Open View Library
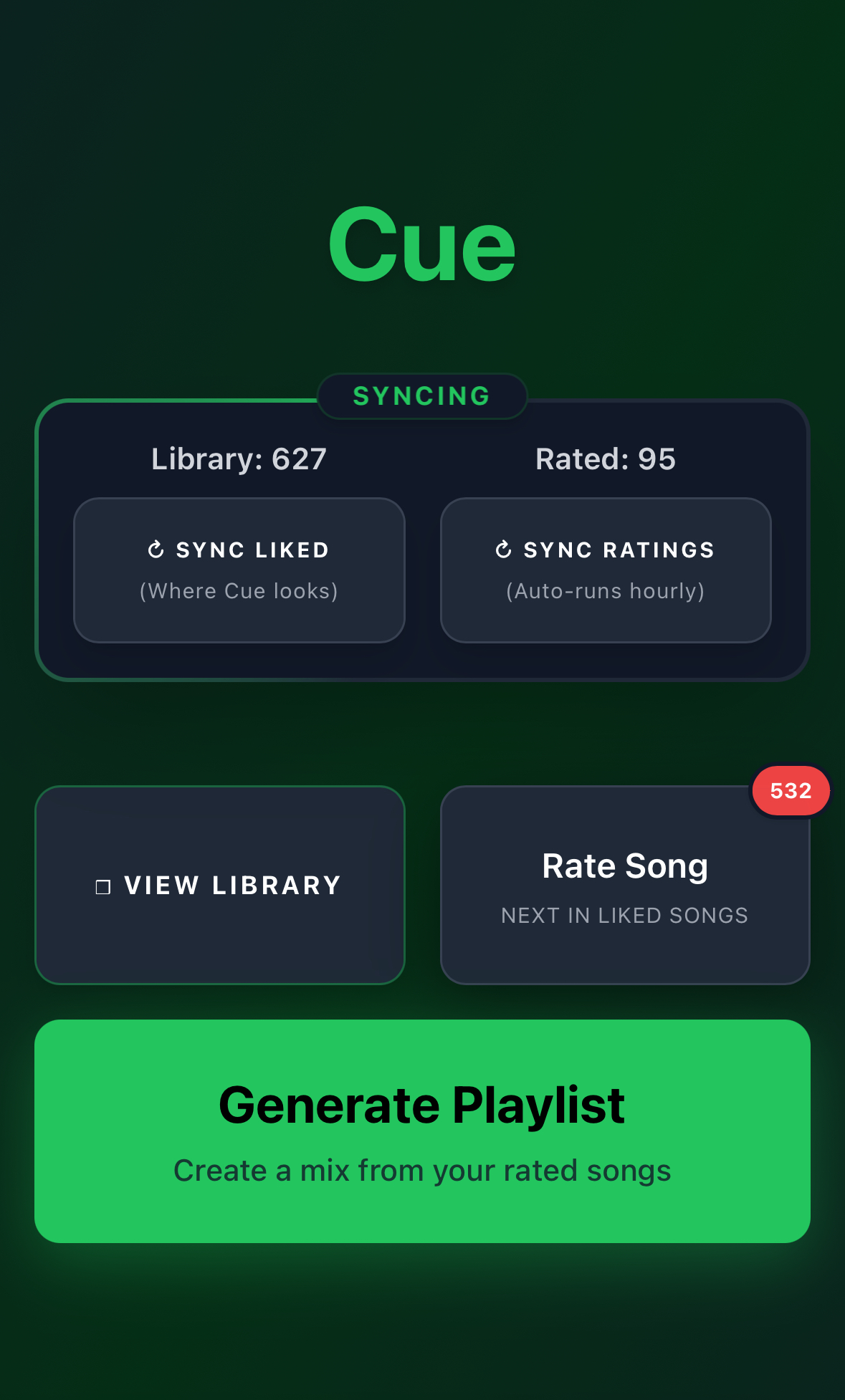This screenshot has height=1400, width=845. 220,885
